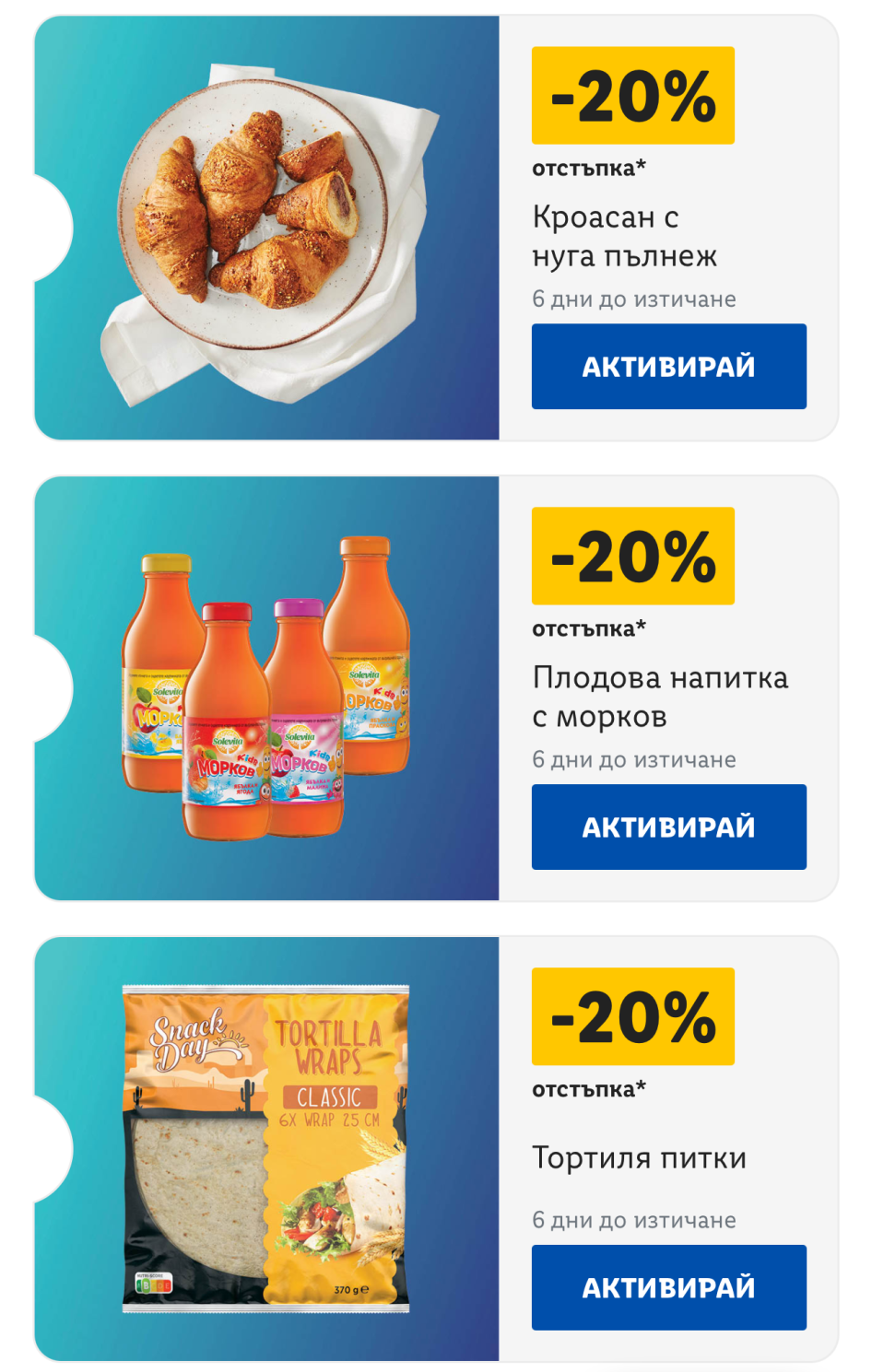
Task: Activate the Тортиля питки coupon
Action: [x=668, y=1287]
